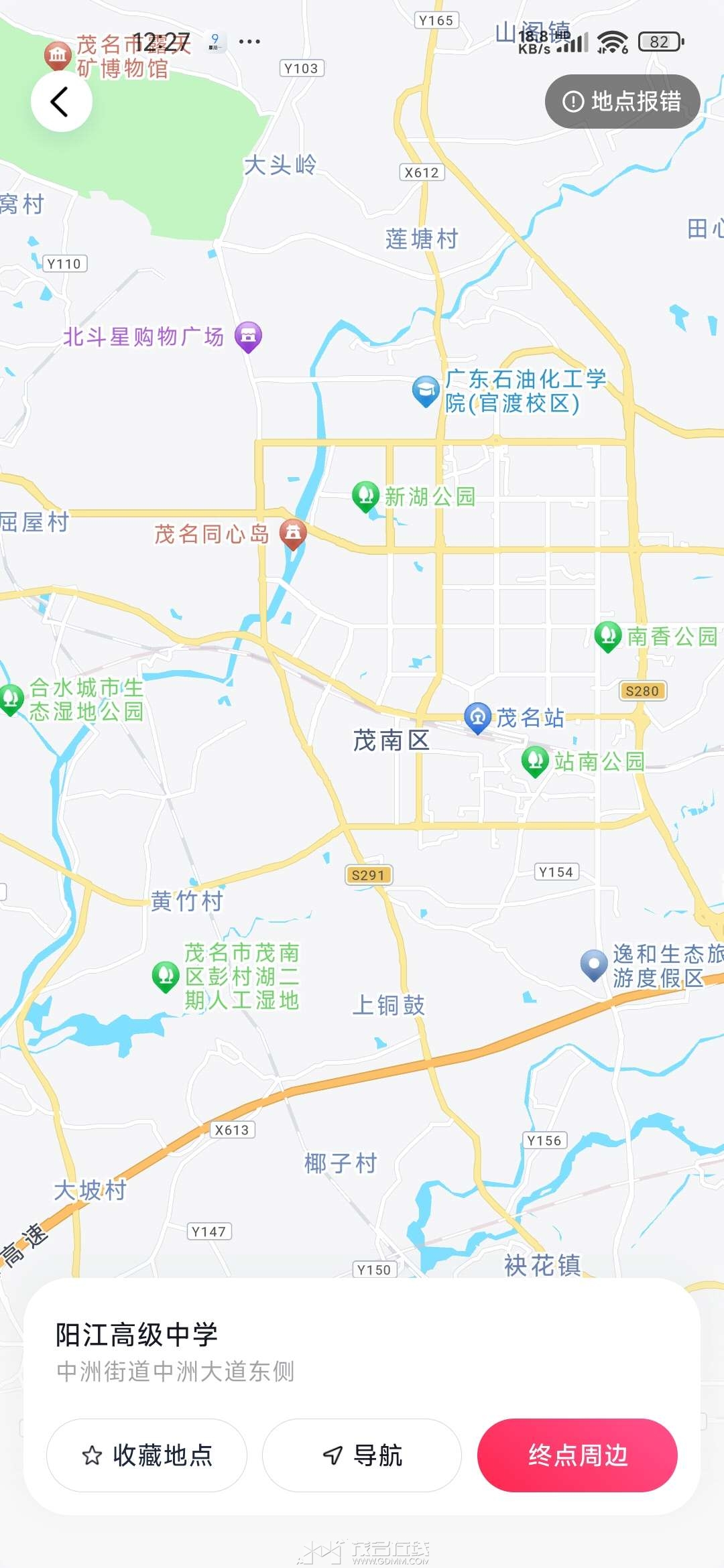Image resolution: width=724 pixels, height=1568 pixels.
Task: Select the 茂名市露天矿博物馆 museum marker
Action: pyautogui.click(x=58, y=52)
